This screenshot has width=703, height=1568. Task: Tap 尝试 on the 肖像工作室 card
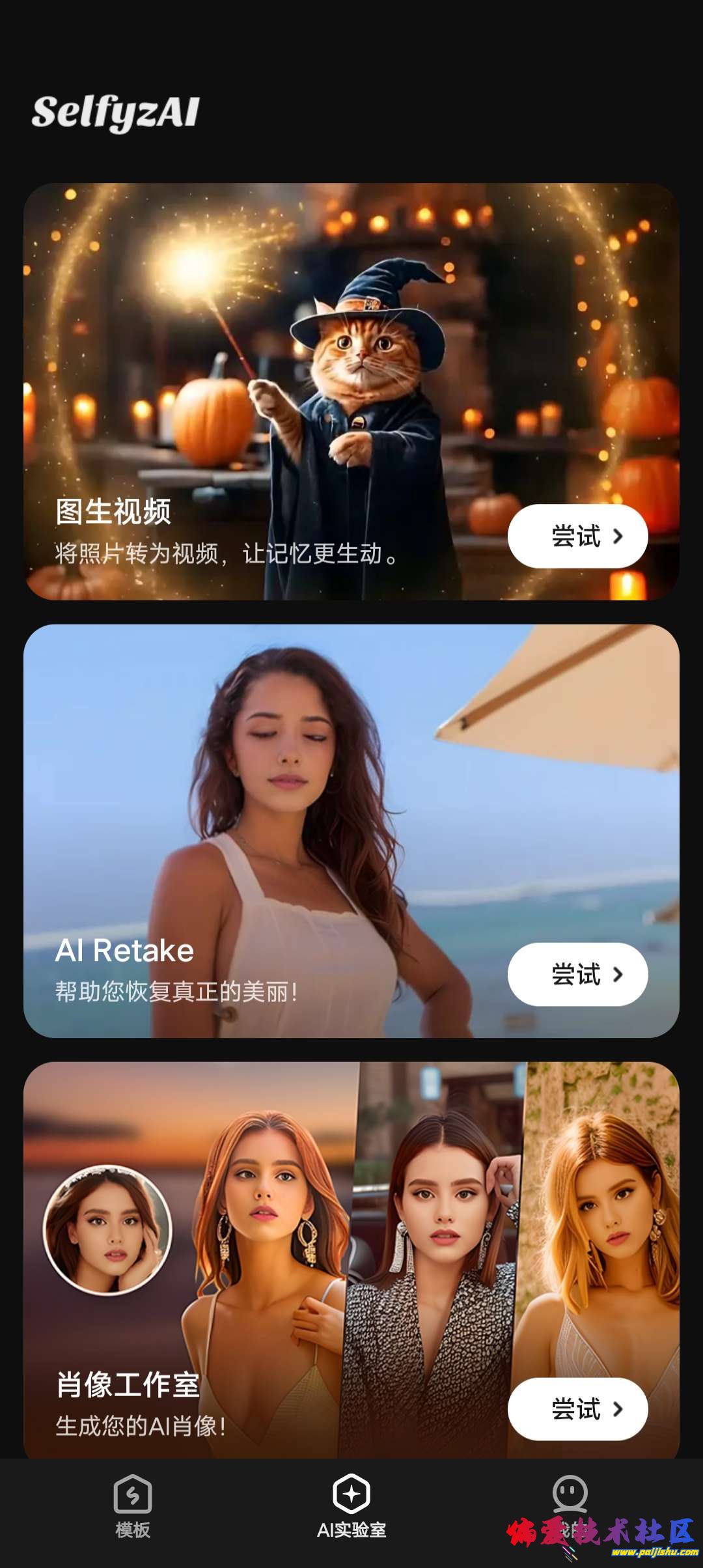point(577,1408)
